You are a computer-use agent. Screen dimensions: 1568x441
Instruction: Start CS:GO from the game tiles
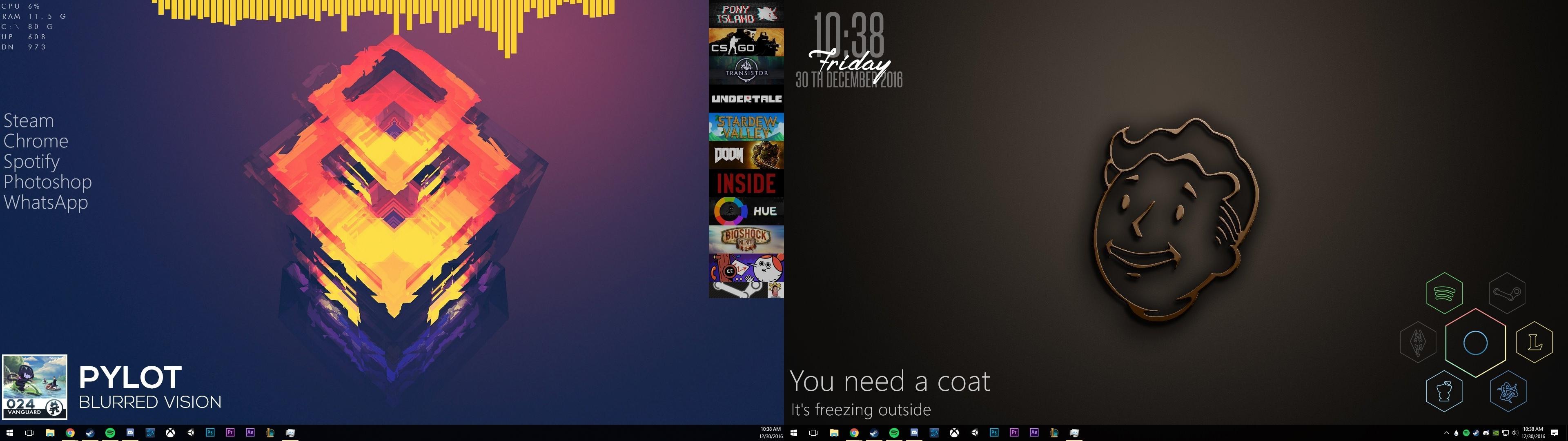[x=746, y=42]
